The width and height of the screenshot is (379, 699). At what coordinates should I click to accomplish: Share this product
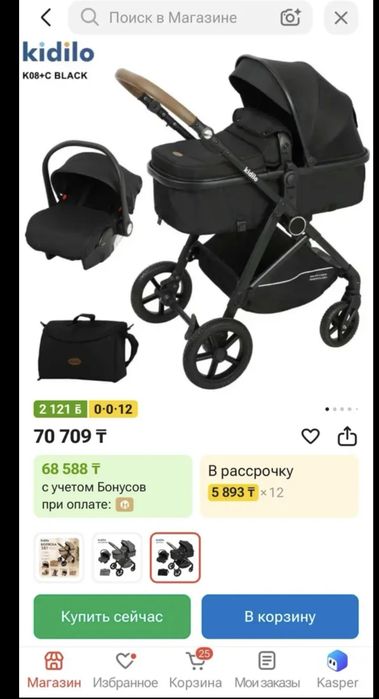(x=347, y=436)
